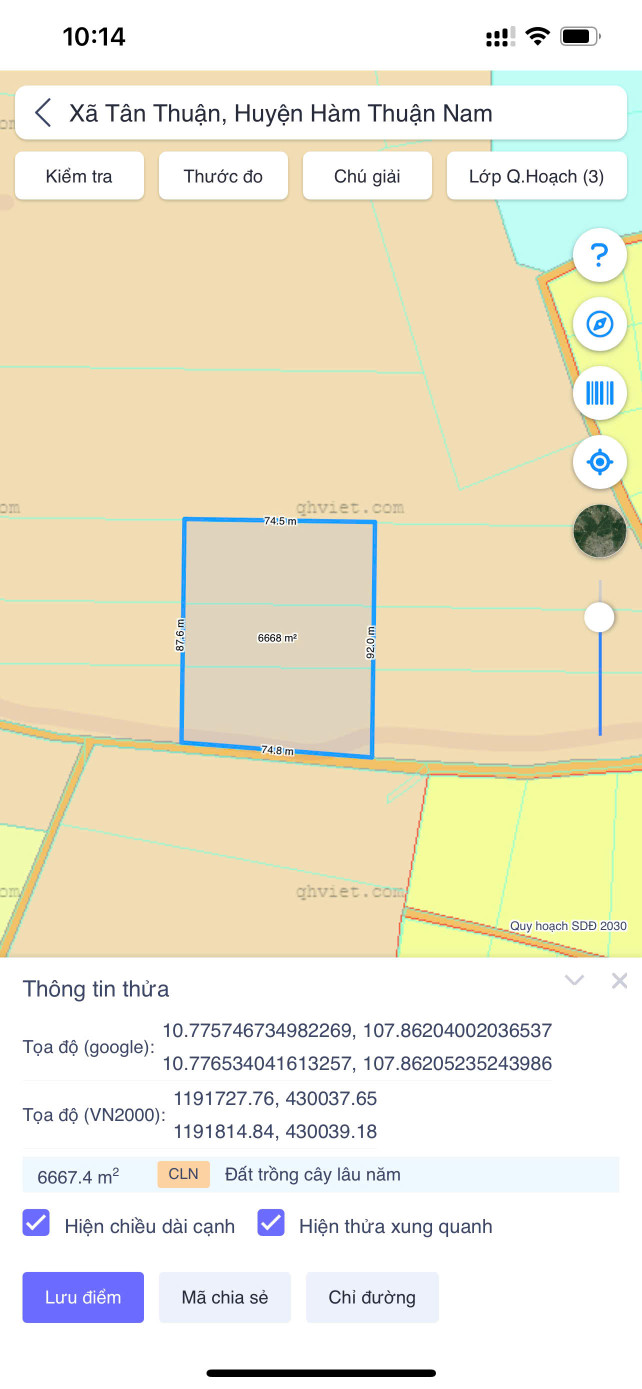Center map on my location
Screen dimensions: 642x1389
[x=600, y=462]
